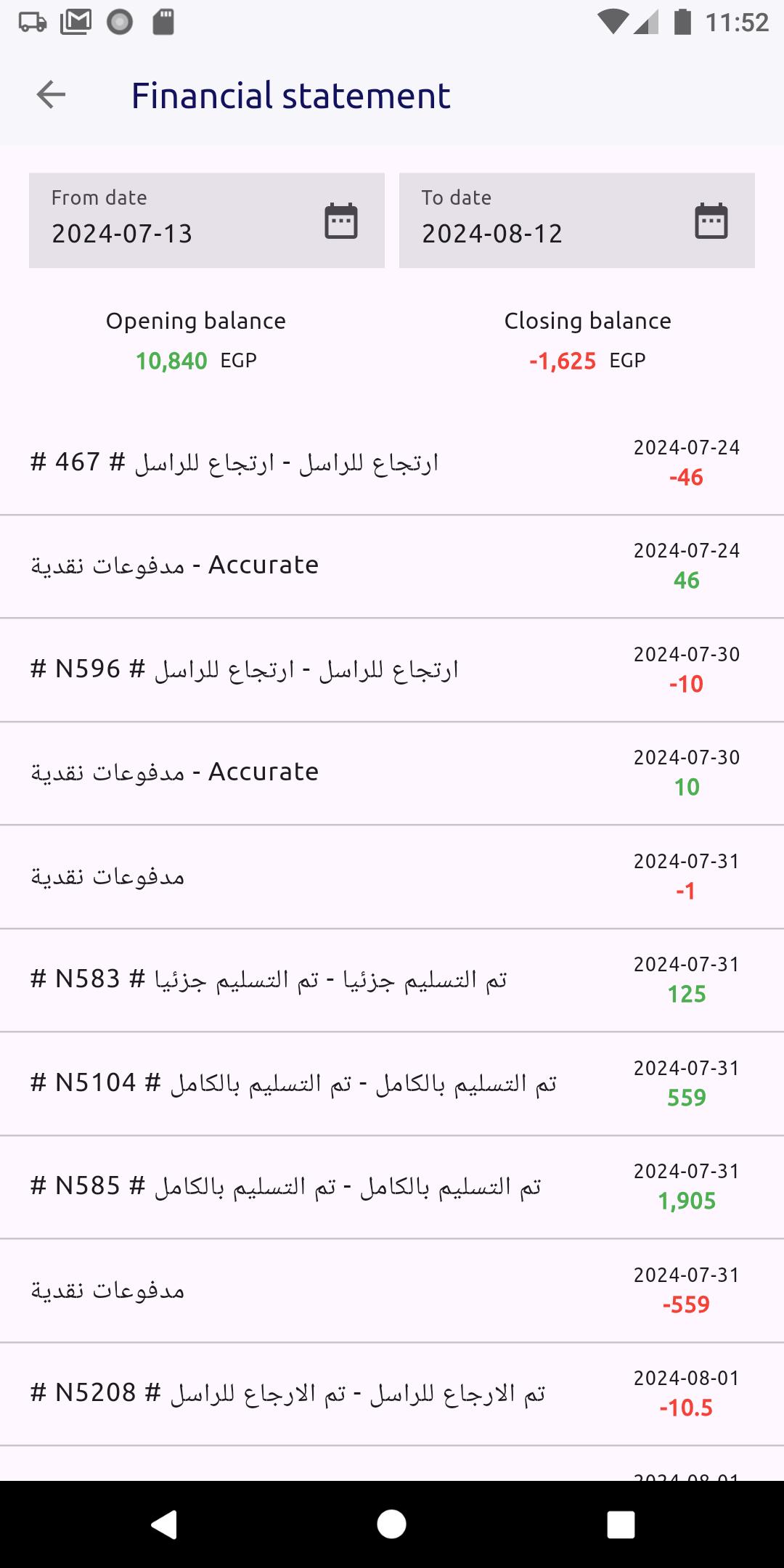Screen dimensions: 784x1568
Task: Open the Accurate entry dated 2024-07-30
Action: 392,773
